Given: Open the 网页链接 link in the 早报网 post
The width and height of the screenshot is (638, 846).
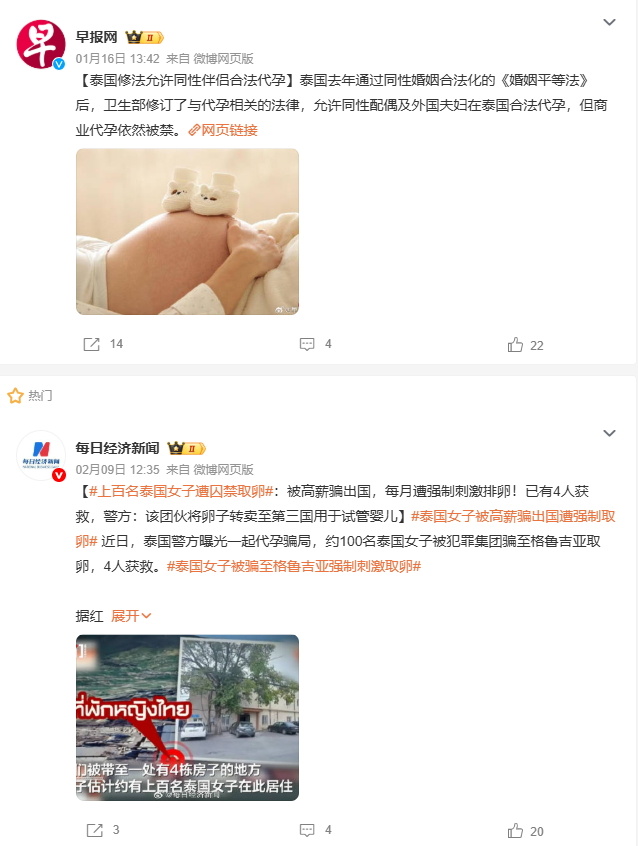Looking at the screenshot, I should click(223, 130).
